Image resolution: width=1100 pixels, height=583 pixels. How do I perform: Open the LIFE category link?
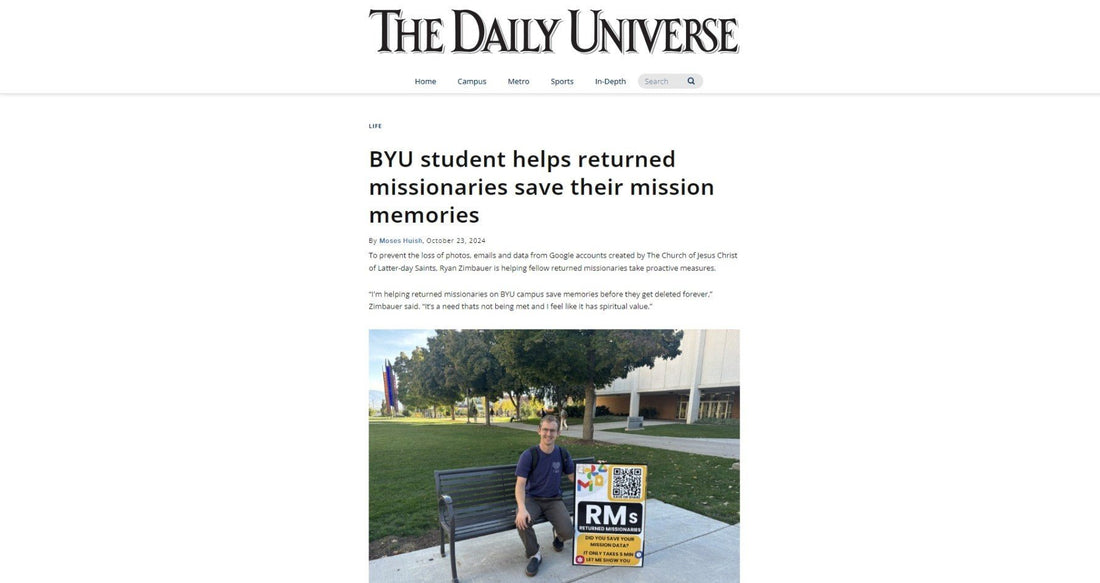click(x=375, y=126)
